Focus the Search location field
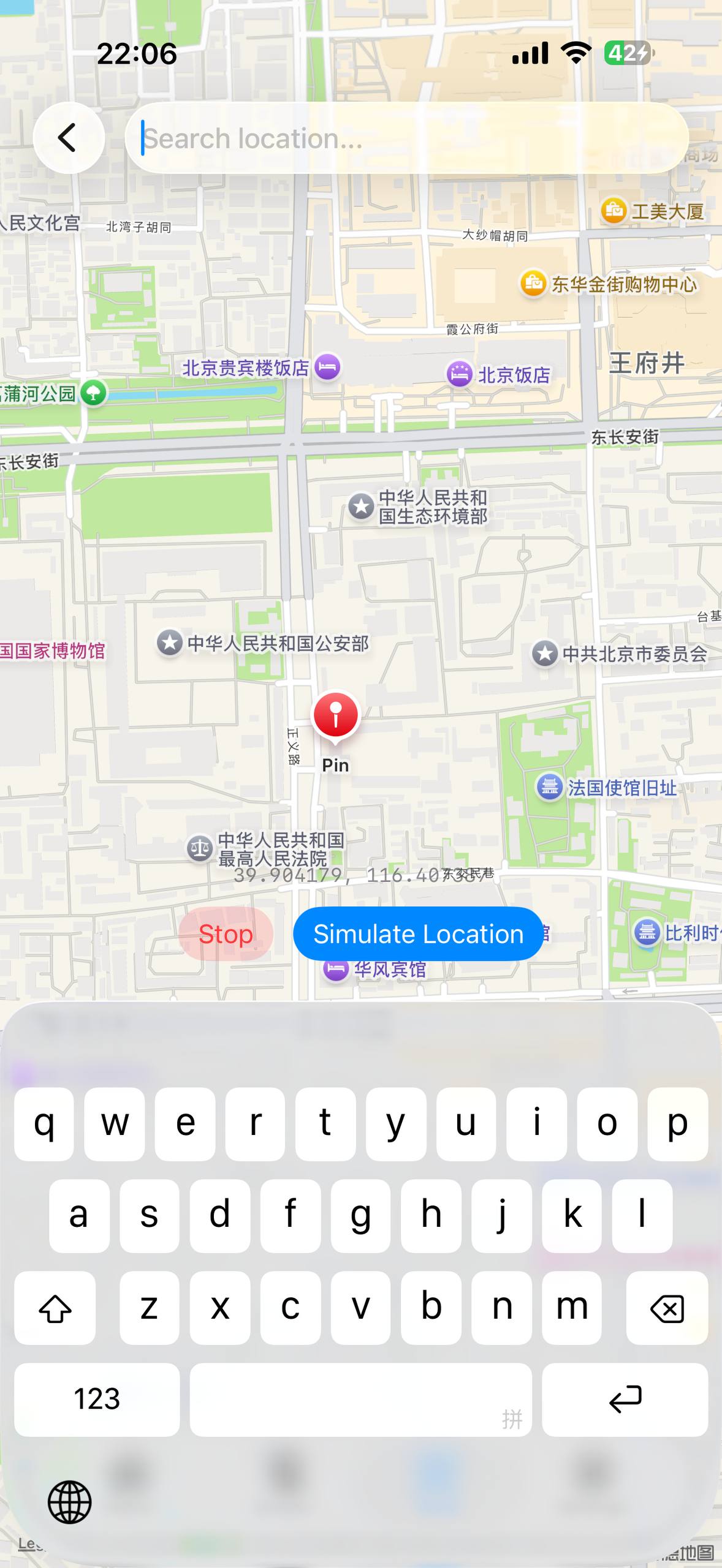722x1568 pixels. 406,138
